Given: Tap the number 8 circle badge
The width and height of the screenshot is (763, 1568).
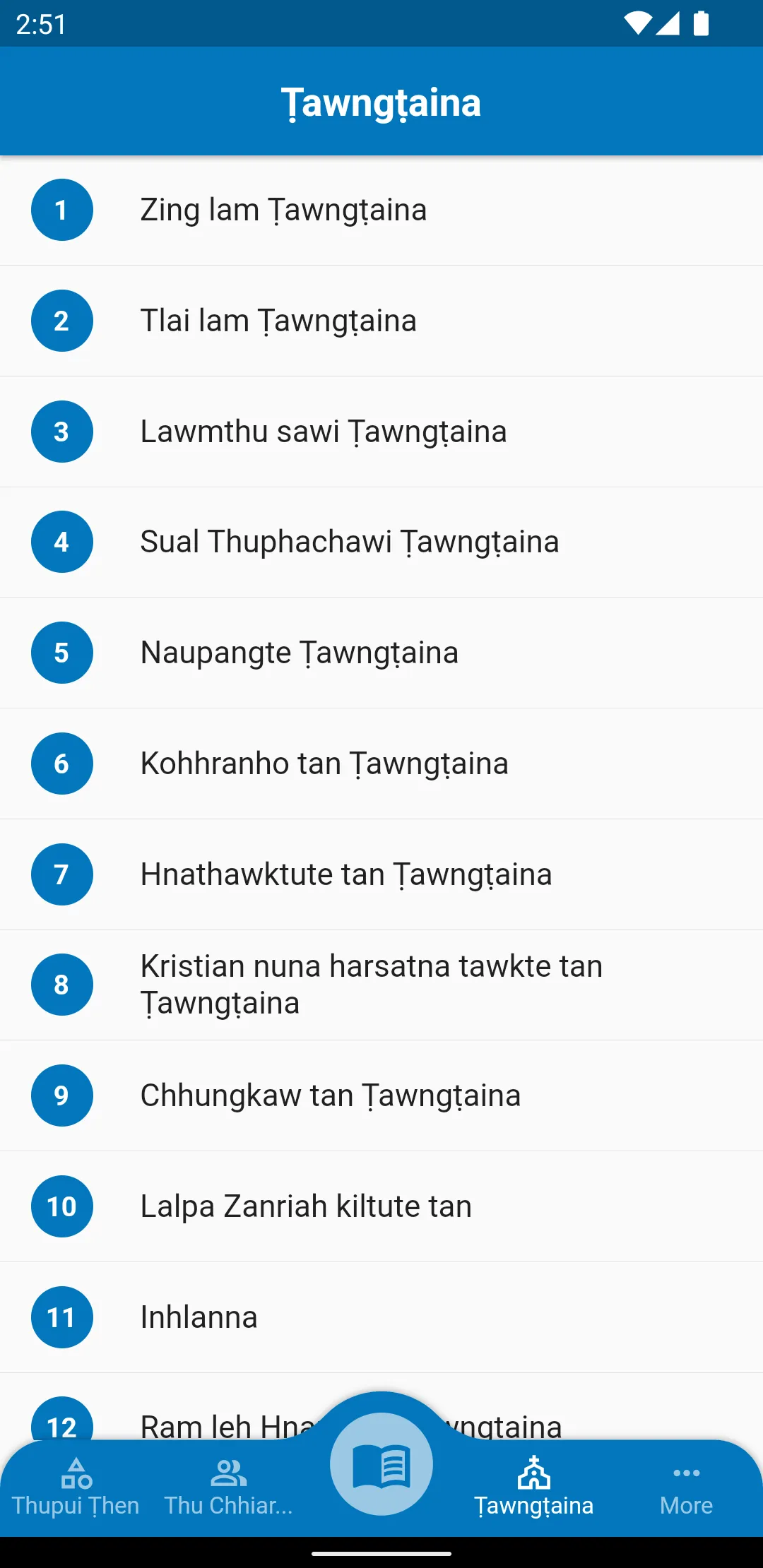Looking at the screenshot, I should [x=61, y=985].
